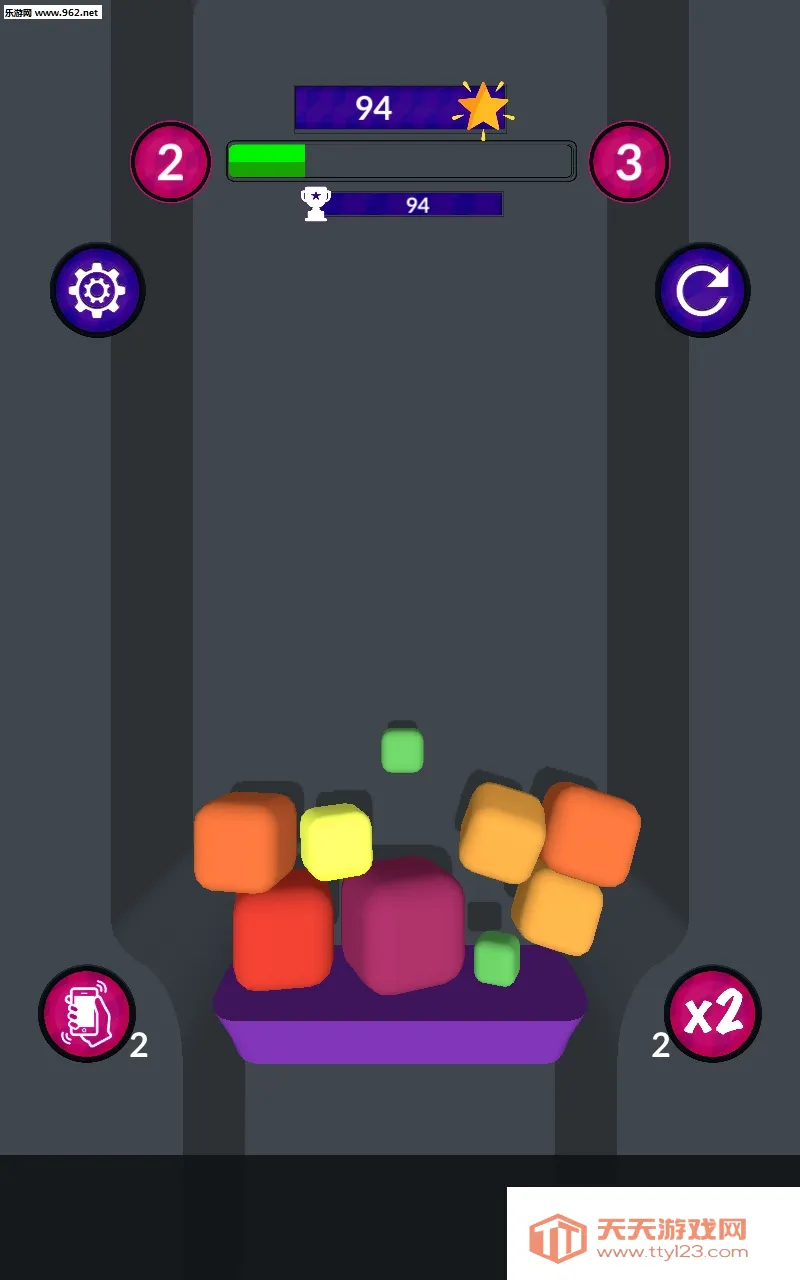The width and height of the screenshot is (800, 1280).
Task: Tap the star on the score bar
Action: (482, 107)
